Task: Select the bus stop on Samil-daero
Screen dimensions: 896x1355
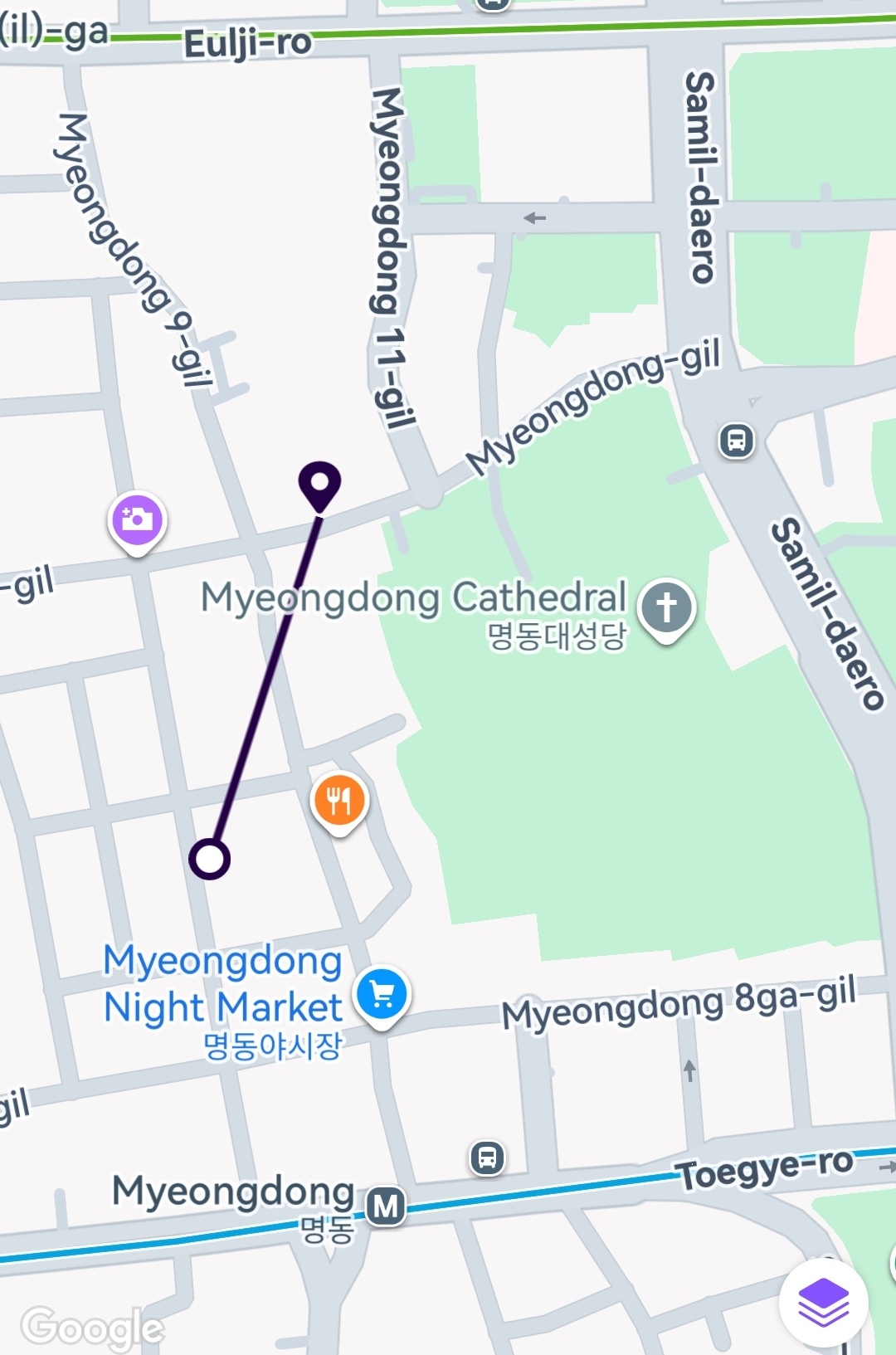Action: point(736,440)
